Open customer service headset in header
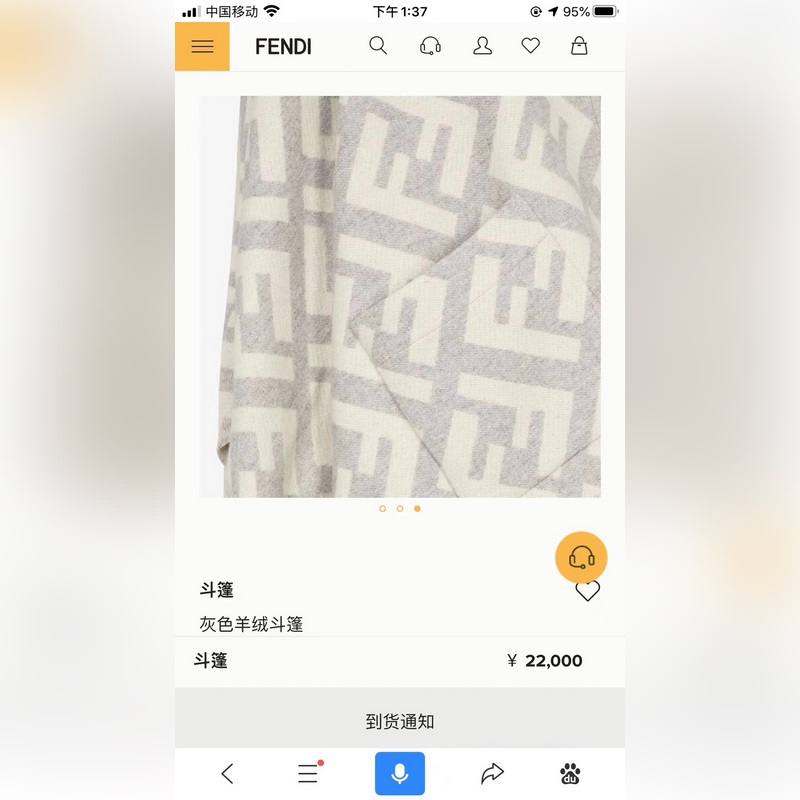 point(431,46)
